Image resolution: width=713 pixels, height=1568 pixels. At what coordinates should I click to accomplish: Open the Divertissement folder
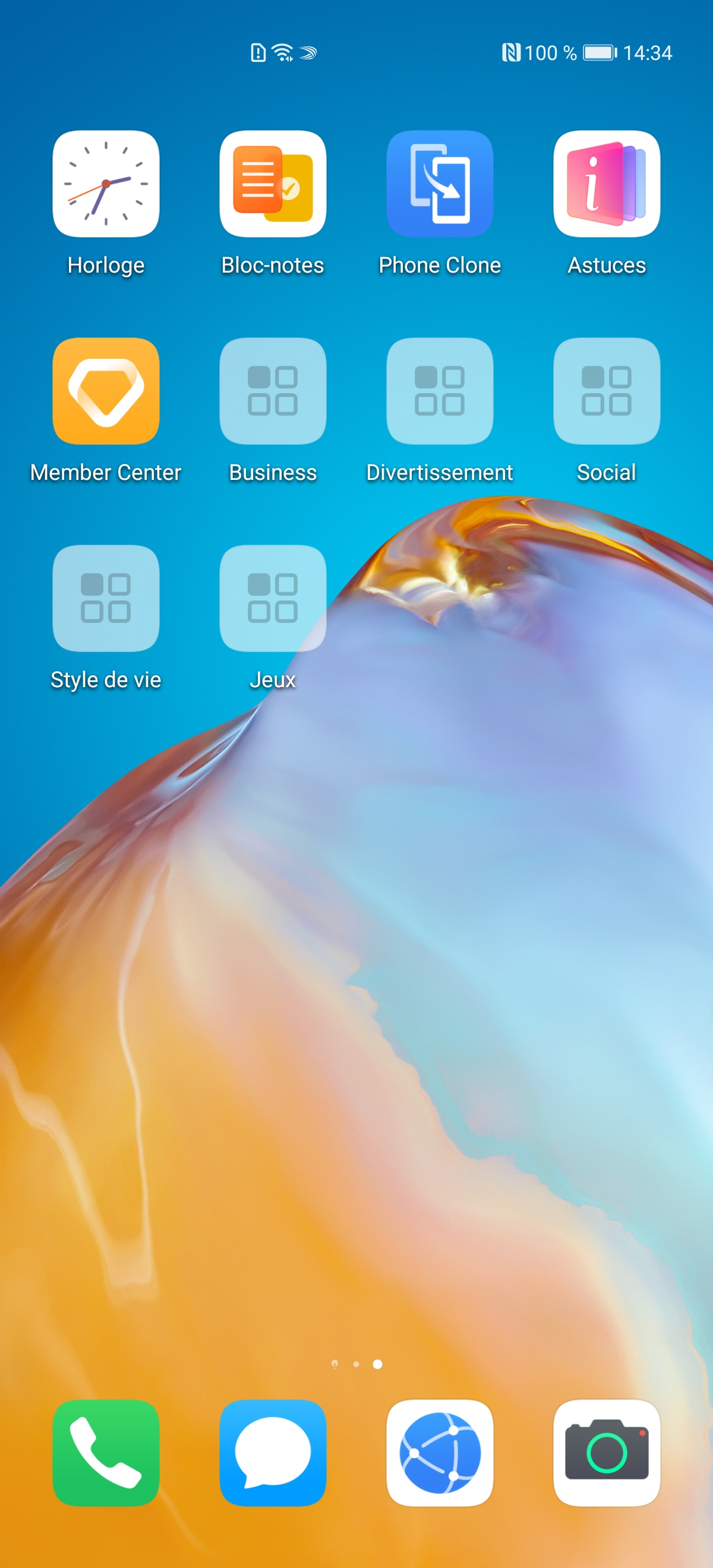[x=440, y=391]
